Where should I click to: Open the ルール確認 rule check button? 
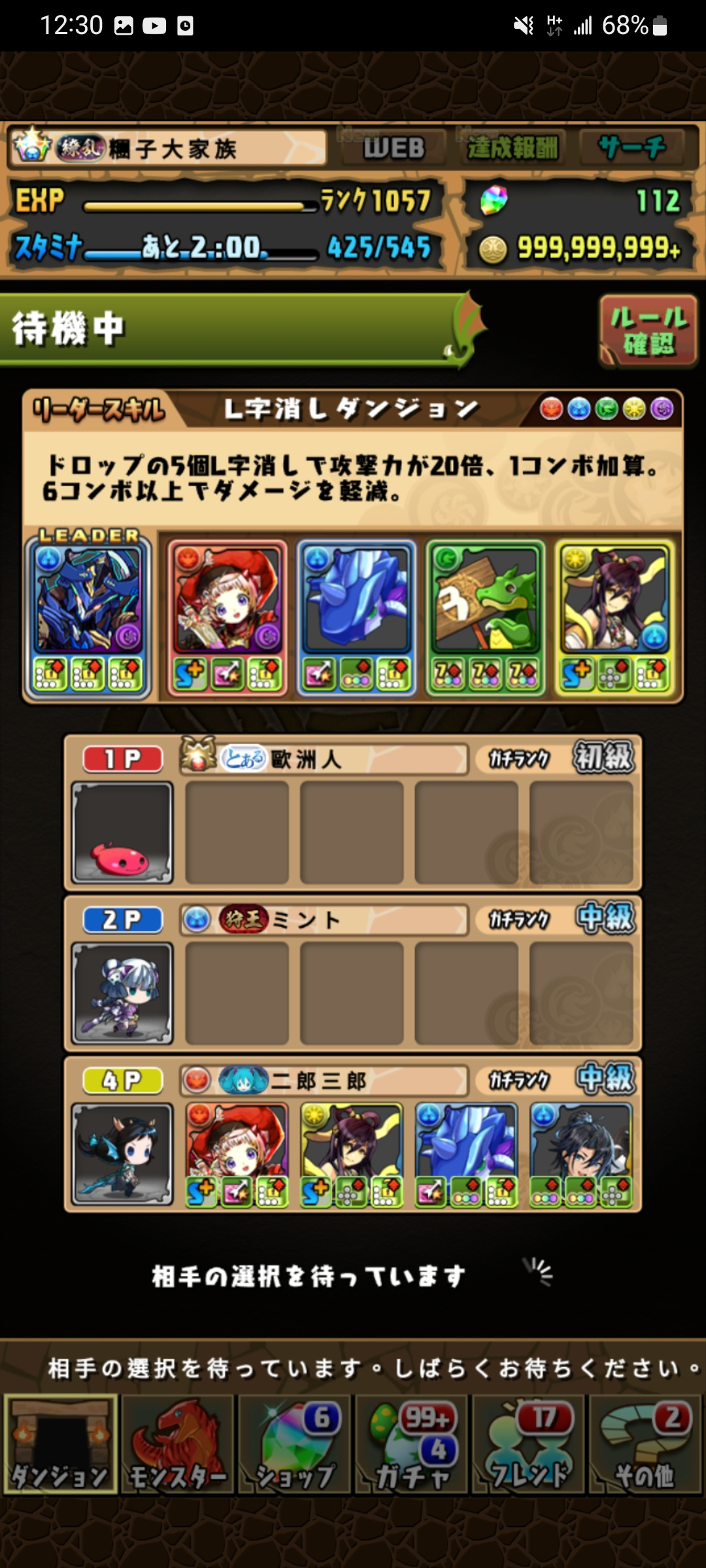pos(648,331)
